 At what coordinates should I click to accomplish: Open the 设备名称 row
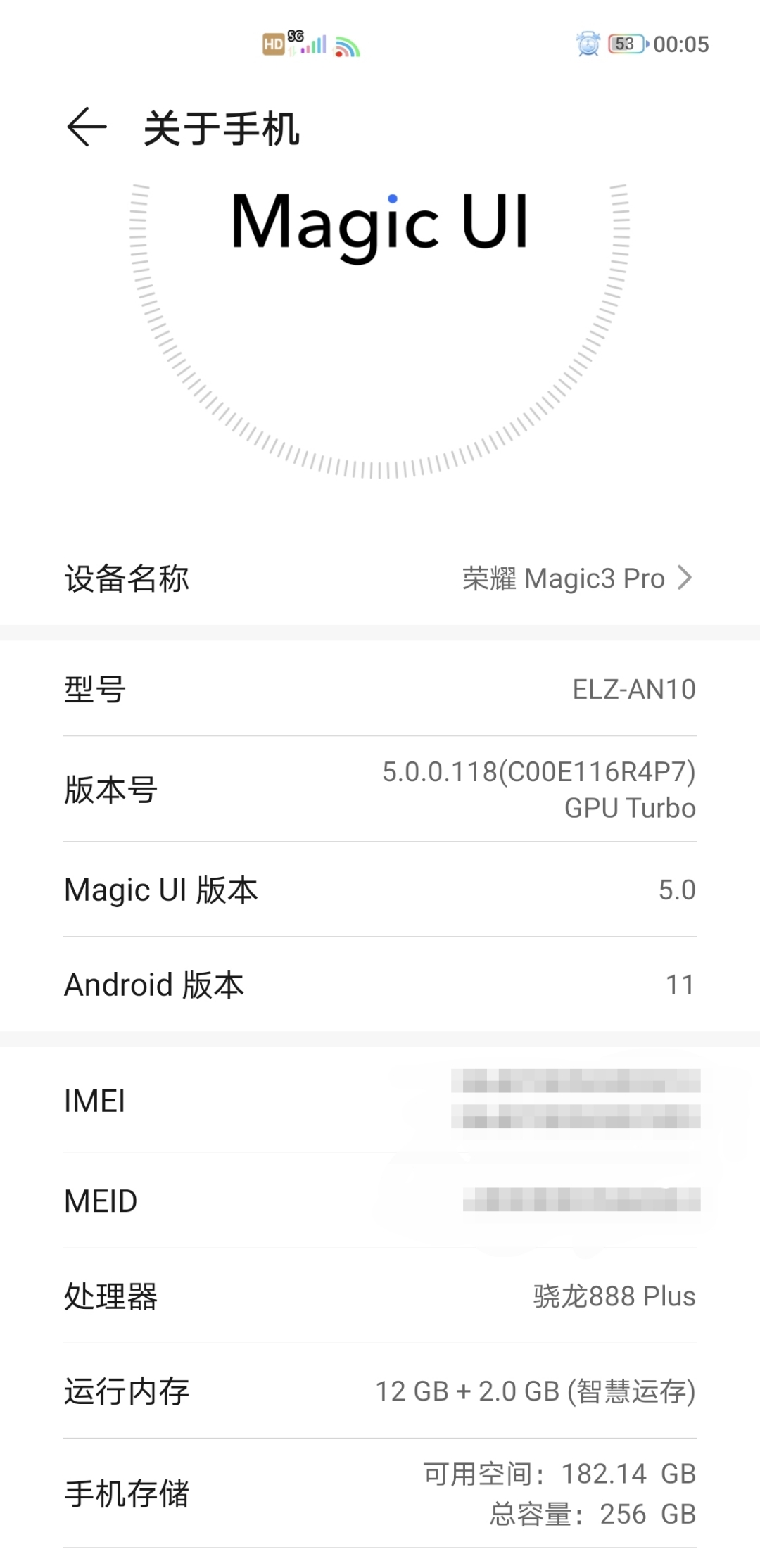pos(380,578)
